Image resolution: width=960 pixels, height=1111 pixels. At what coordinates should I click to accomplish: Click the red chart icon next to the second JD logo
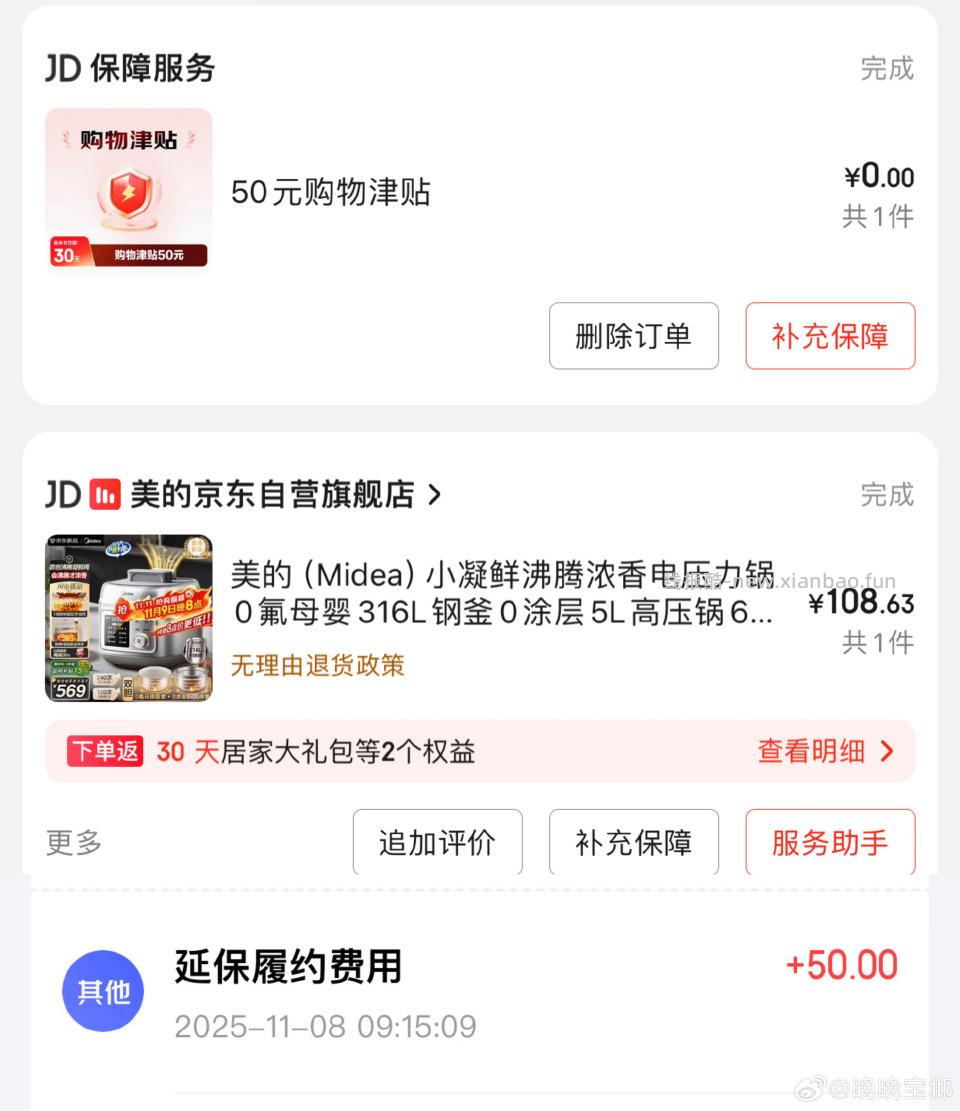[107, 495]
